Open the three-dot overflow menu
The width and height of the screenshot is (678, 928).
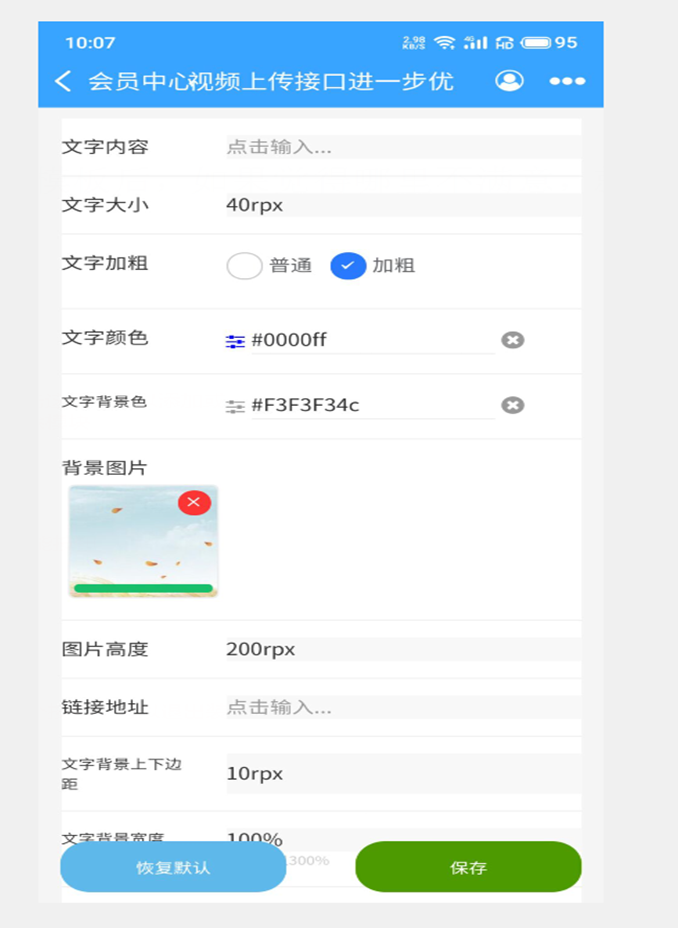click(x=567, y=81)
